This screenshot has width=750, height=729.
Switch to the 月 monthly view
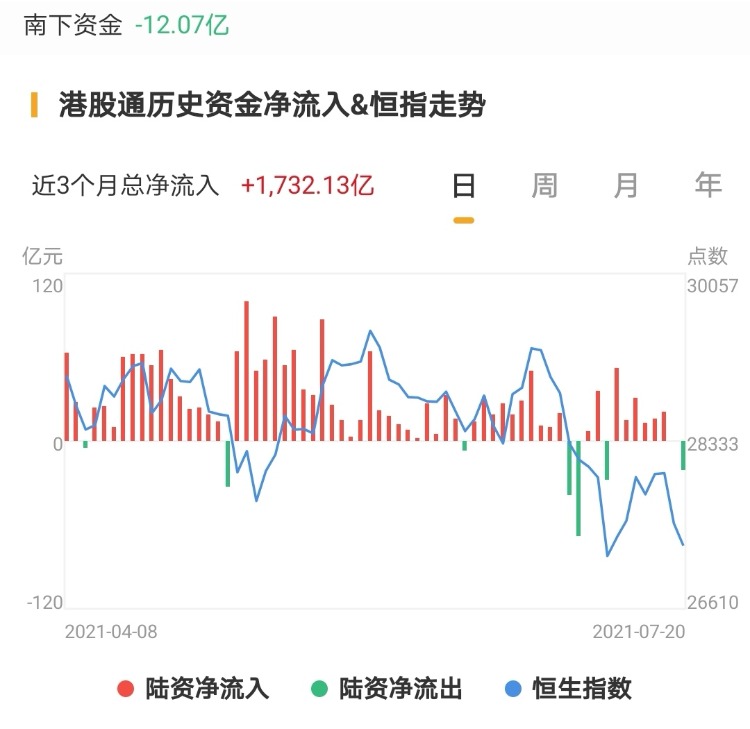pyautogui.click(x=626, y=186)
